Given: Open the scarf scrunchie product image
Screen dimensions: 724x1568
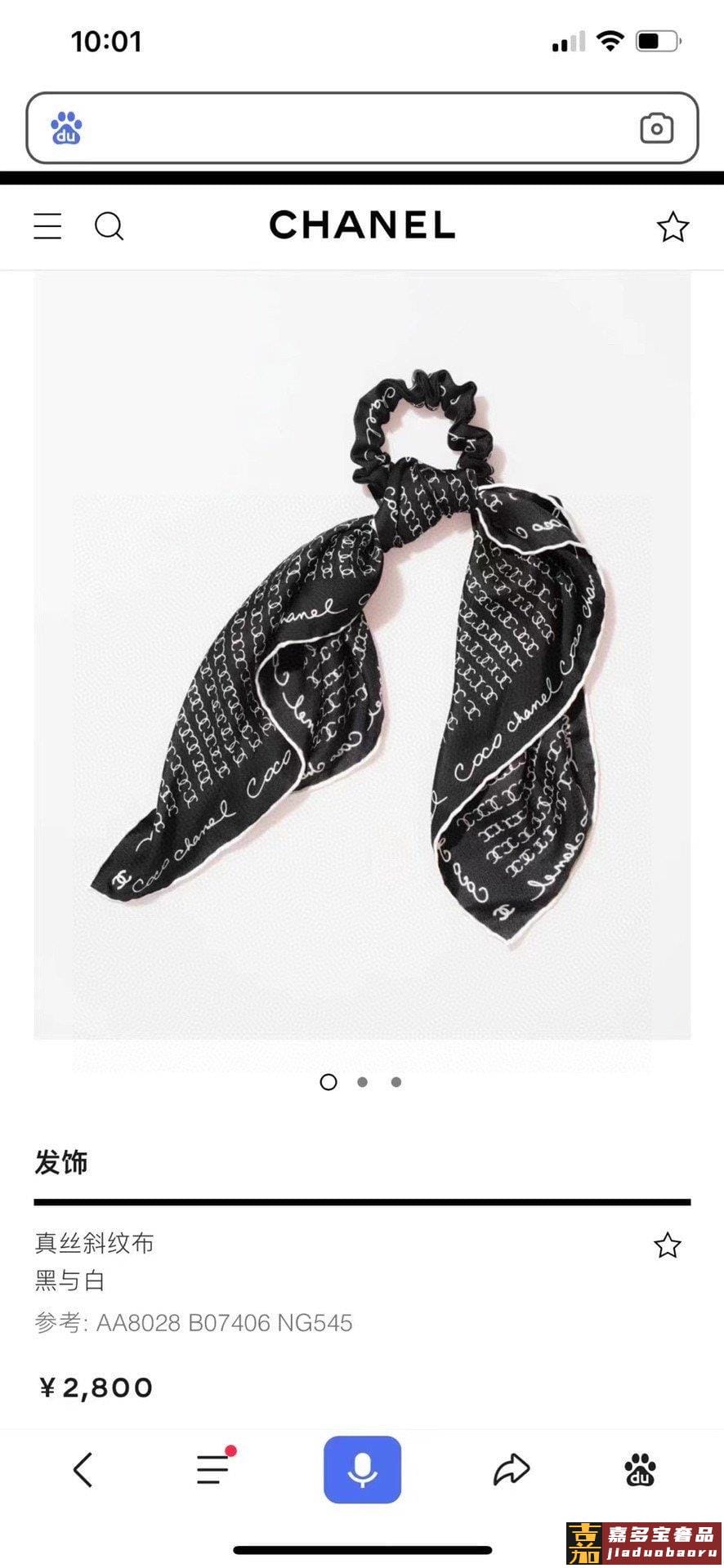Looking at the screenshot, I should click(x=362, y=653).
